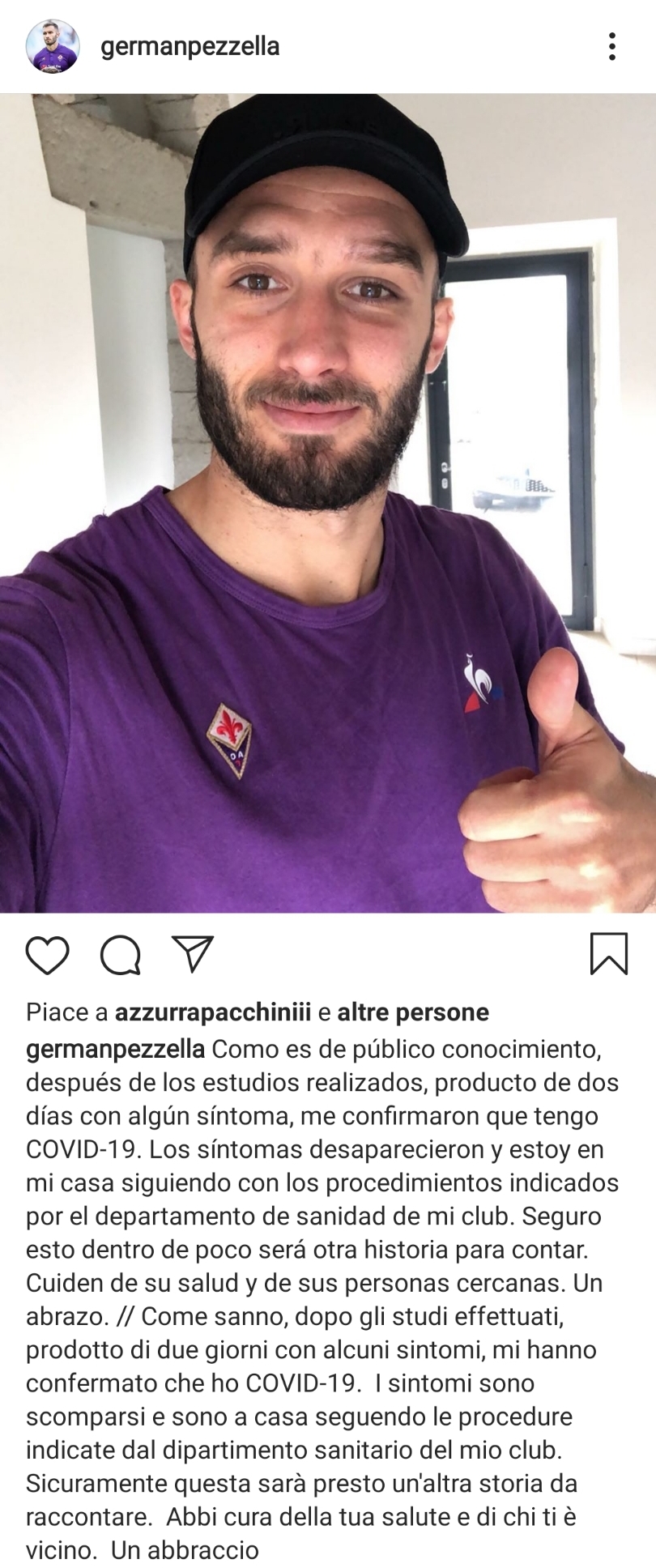The image size is (656, 1568).
Task: Open comments on this post
Action: pos(121,955)
